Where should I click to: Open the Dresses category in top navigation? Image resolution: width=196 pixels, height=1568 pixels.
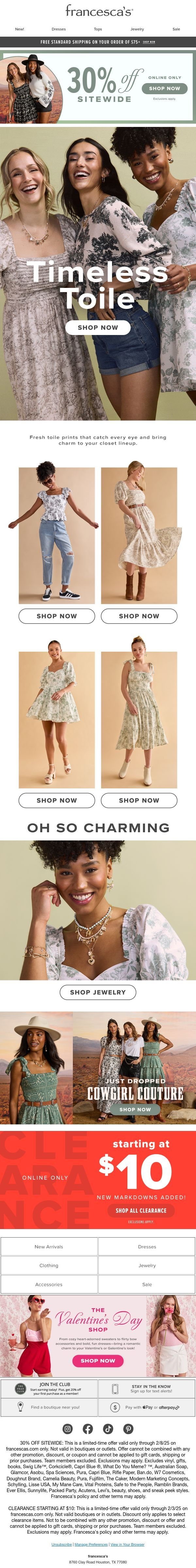pyautogui.click(x=58, y=29)
